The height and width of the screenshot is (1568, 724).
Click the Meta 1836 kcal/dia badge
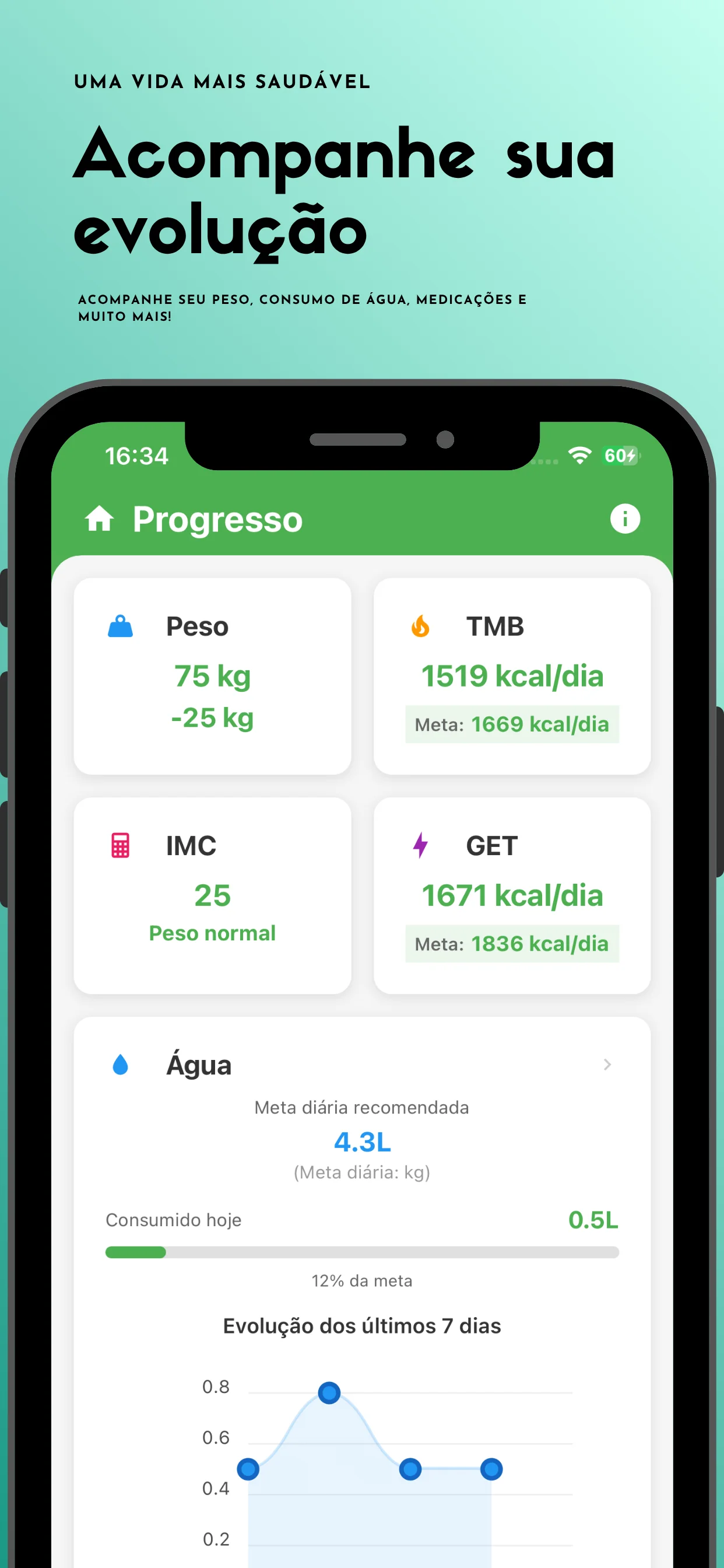(x=512, y=943)
